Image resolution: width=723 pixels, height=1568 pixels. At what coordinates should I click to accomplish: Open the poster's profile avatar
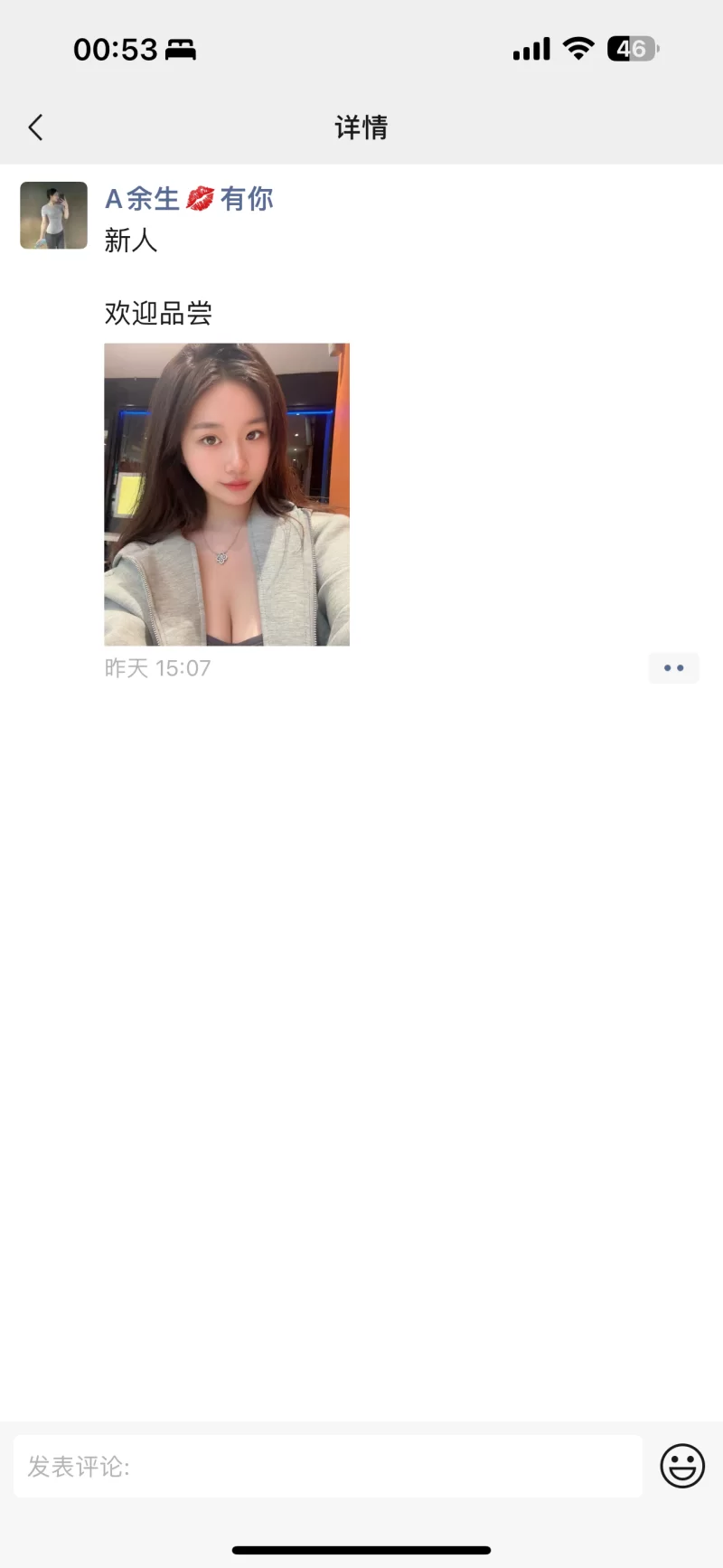[x=54, y=215]
